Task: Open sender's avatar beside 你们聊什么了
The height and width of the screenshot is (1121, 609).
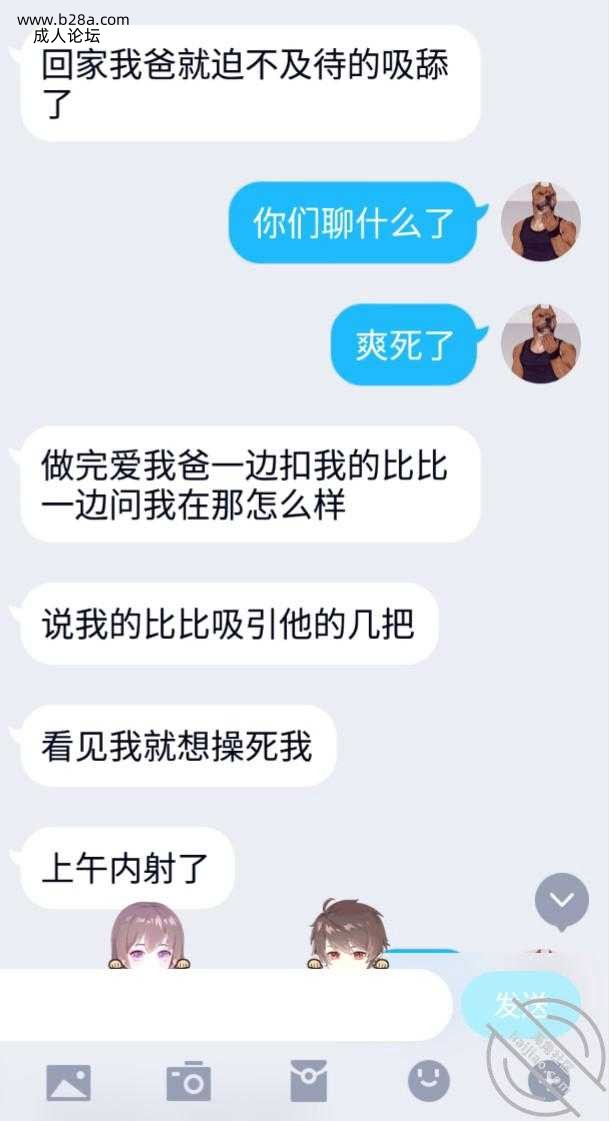Action: pos(540,222)
